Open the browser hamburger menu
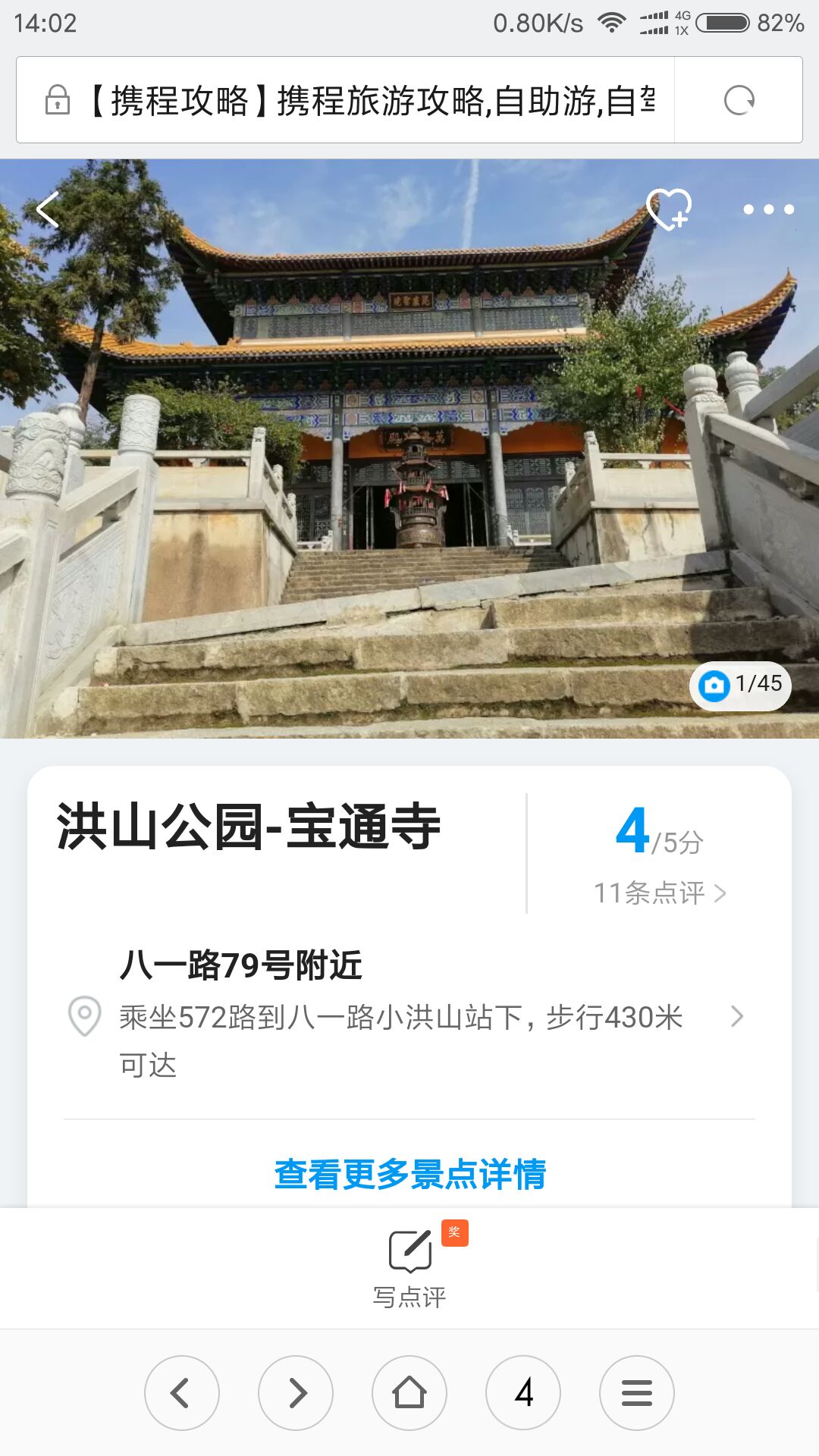Image resolution: width=819 pixels, height=1456 pixels. (637, 1393)
